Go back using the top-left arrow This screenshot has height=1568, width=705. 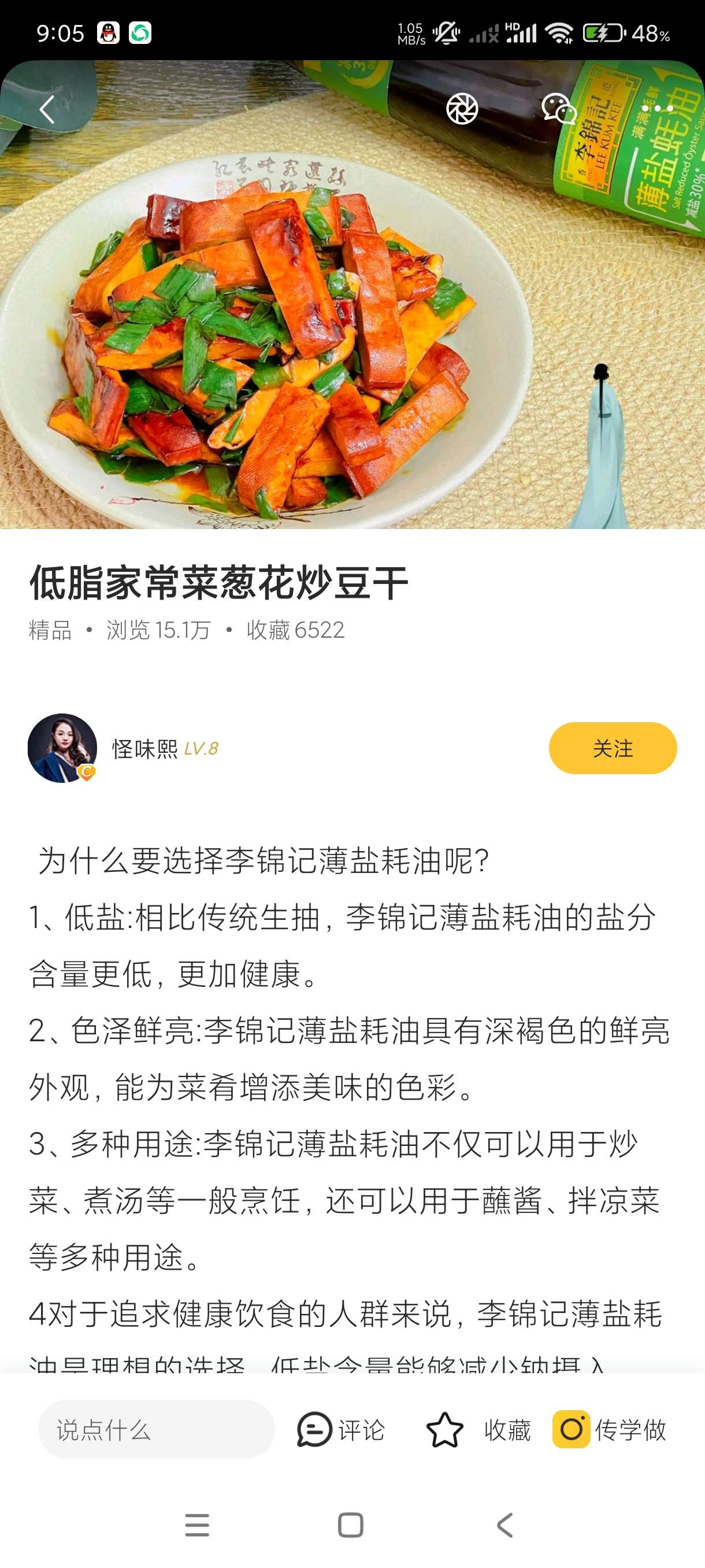point(47,110)
